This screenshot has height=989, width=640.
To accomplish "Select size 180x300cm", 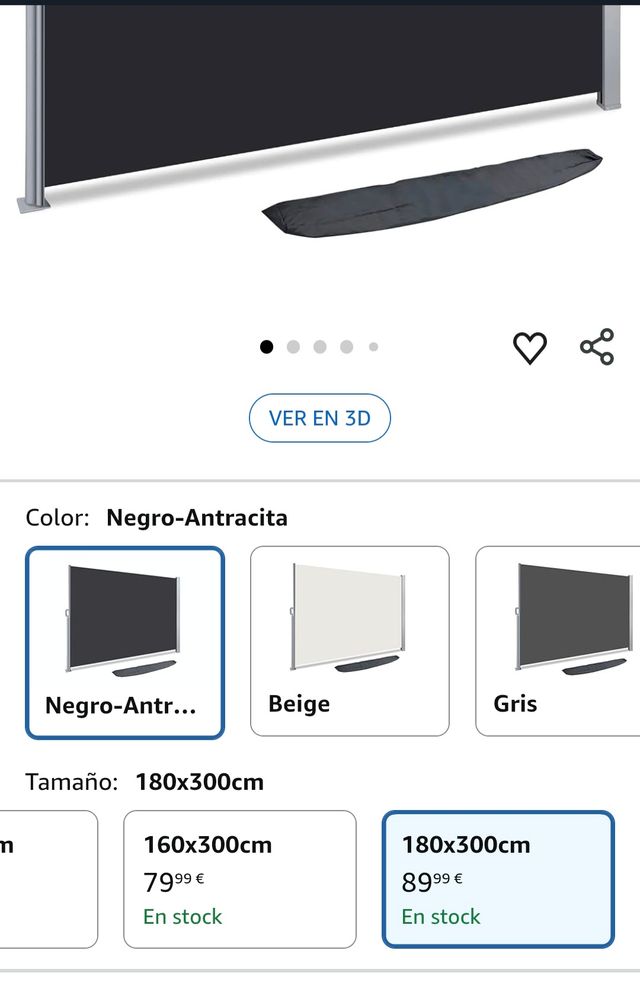I will pyautogui.click(x=497, y=879).
